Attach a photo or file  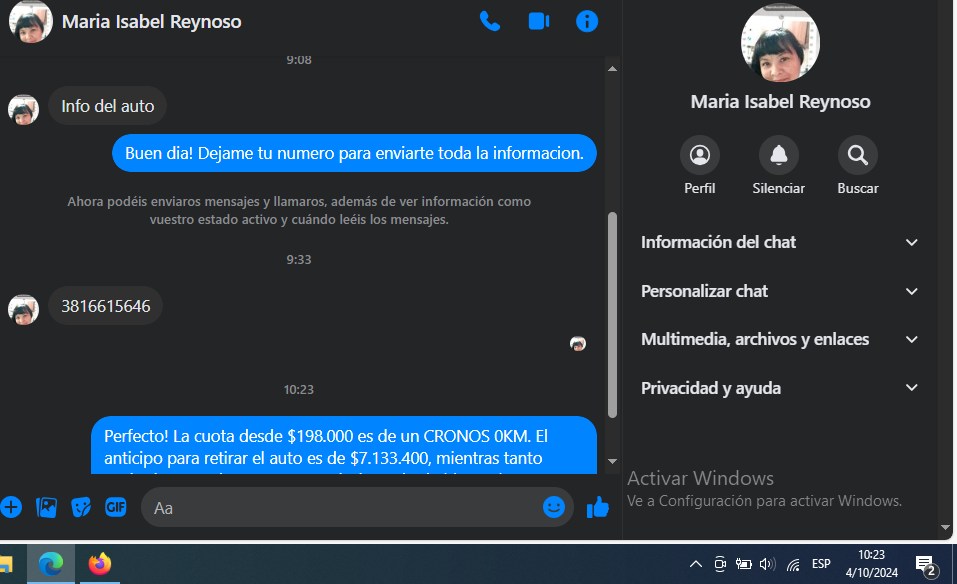tap(46, 507)
